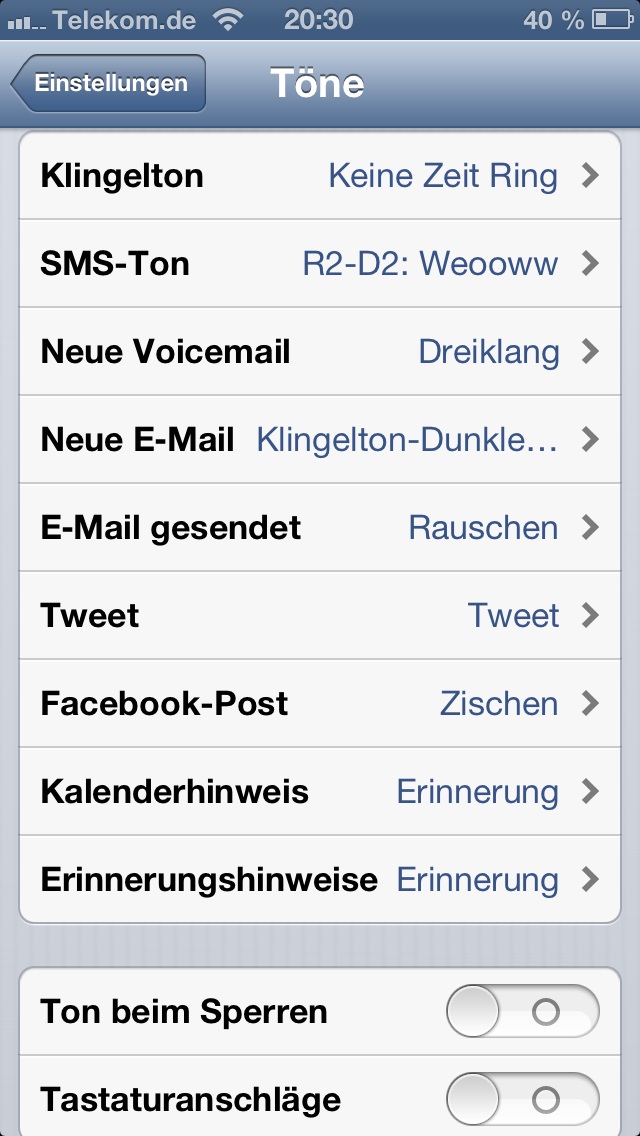Open Kalenderhinweis sound options
Screen dimensions: 640x1136
[x=320, y=792]
